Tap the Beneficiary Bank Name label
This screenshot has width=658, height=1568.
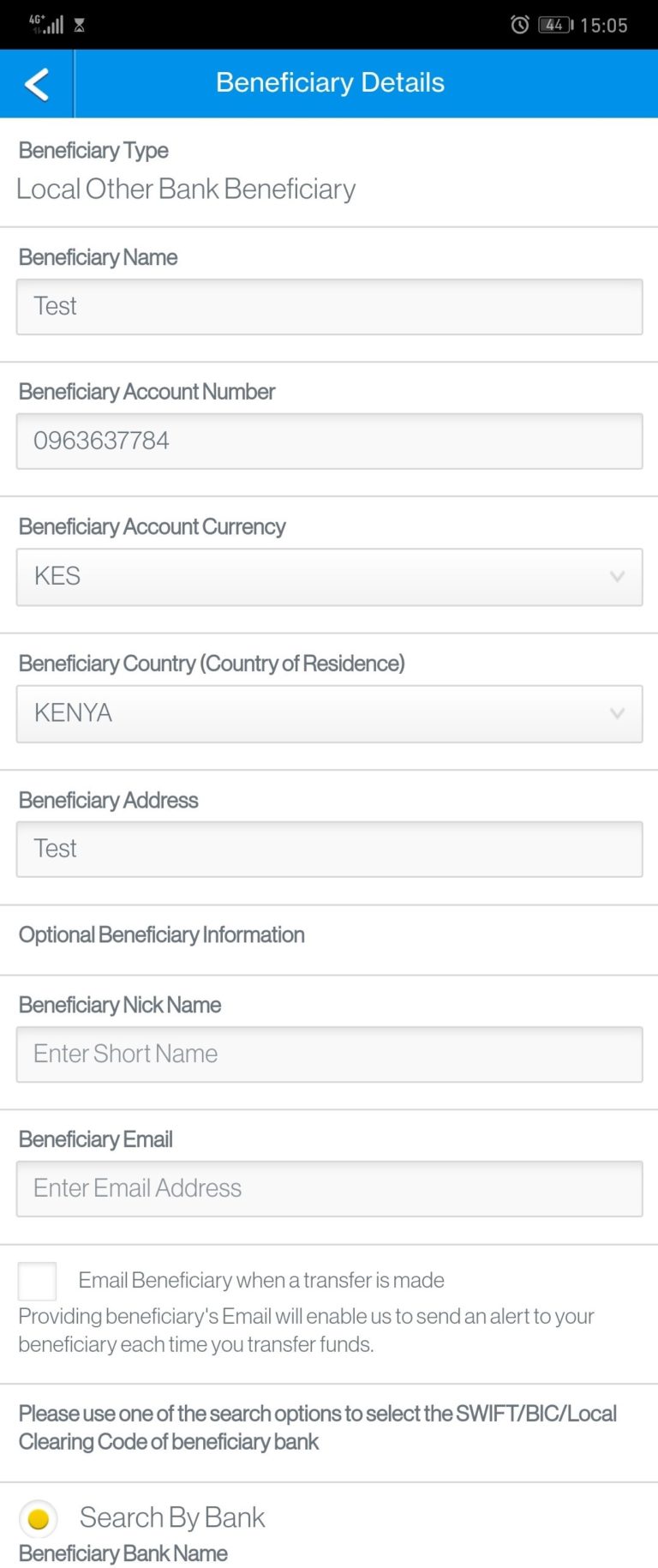click(x=123, y=1553)
